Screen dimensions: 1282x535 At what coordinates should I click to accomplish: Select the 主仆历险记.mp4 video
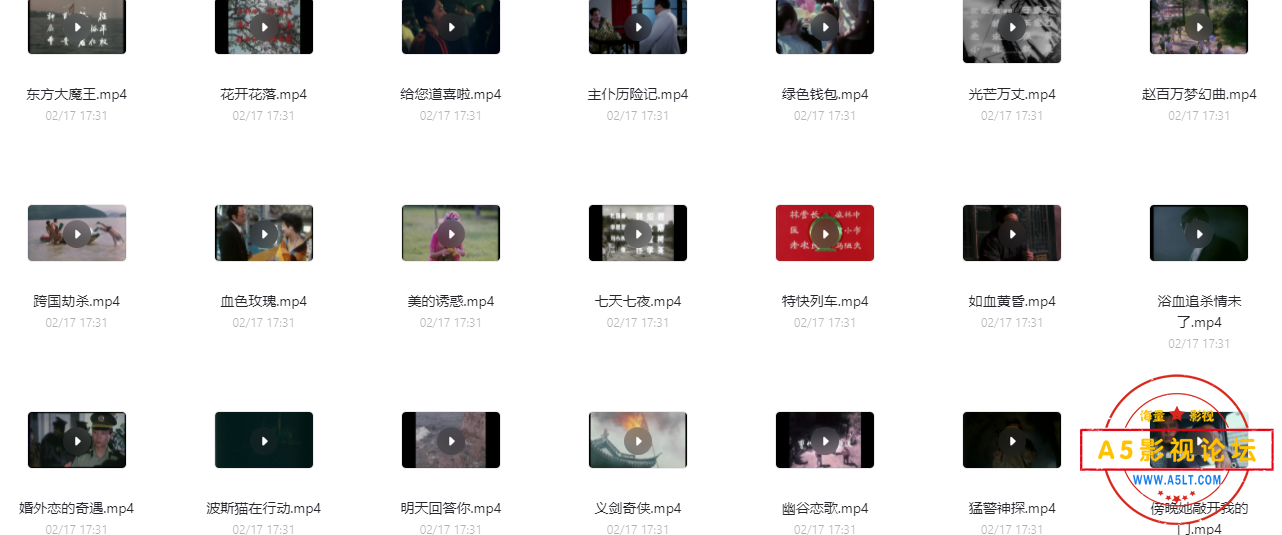click(638, 27)
